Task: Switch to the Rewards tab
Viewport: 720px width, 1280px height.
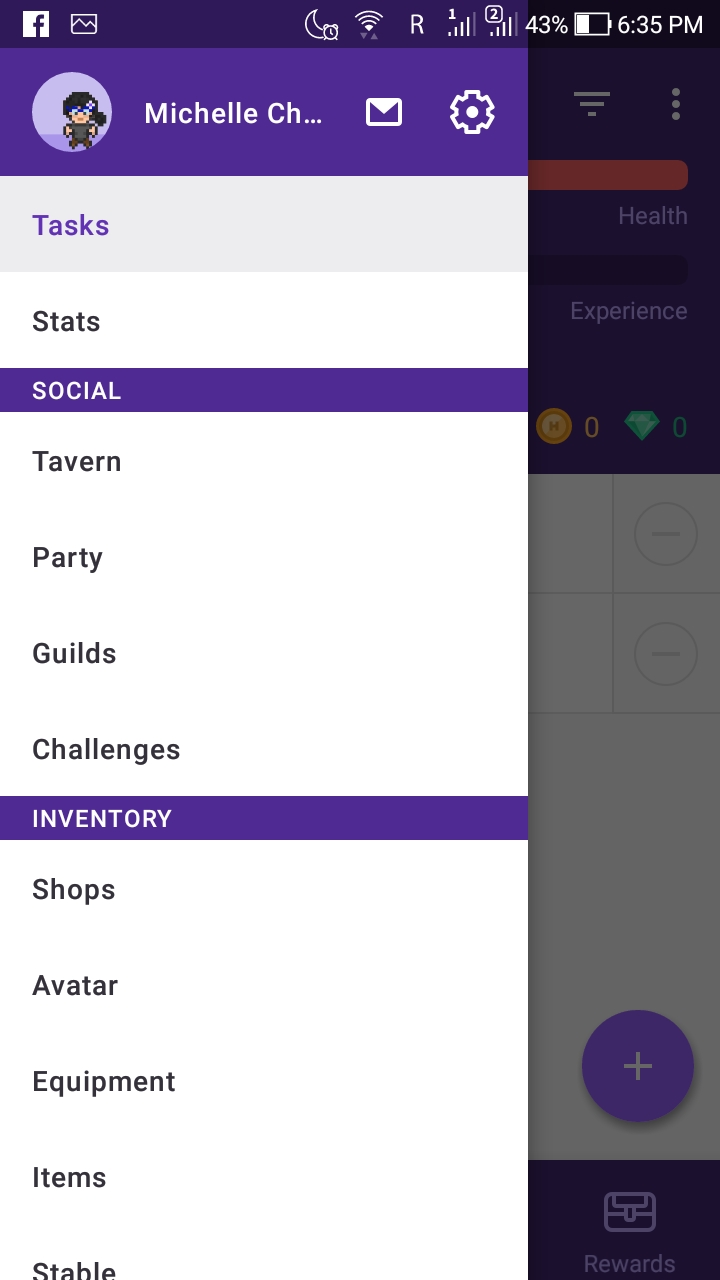Action: click(629, 1232)
